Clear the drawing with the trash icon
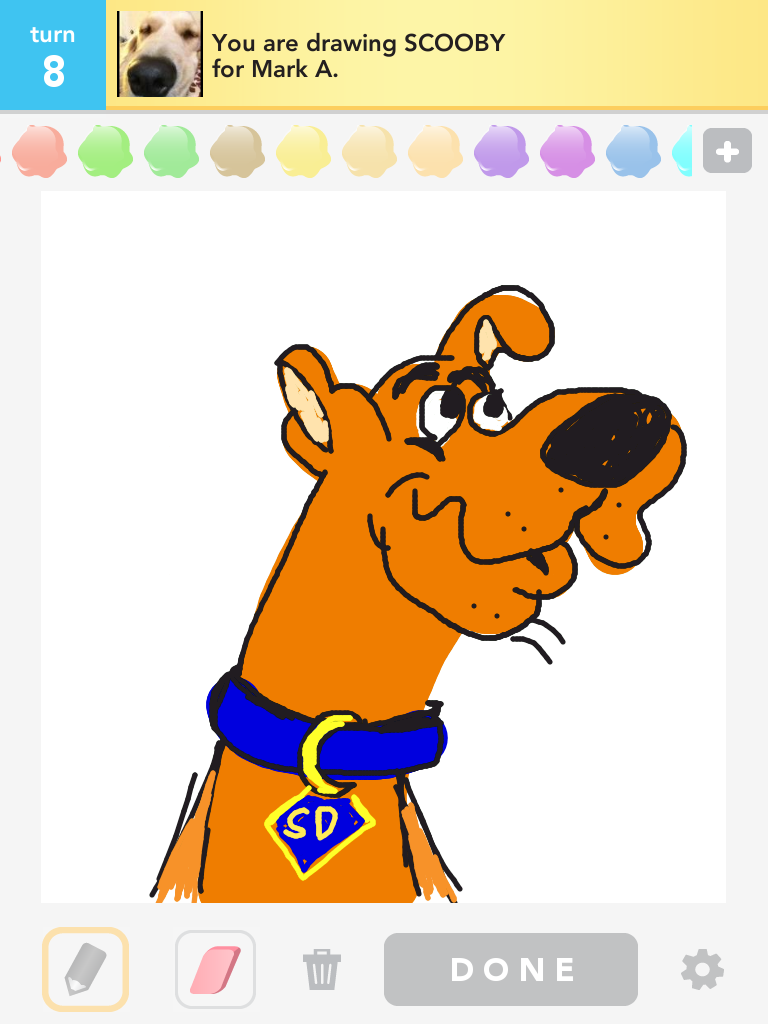The width and height of the screenshot is (768, 1024). click(322, 969)
